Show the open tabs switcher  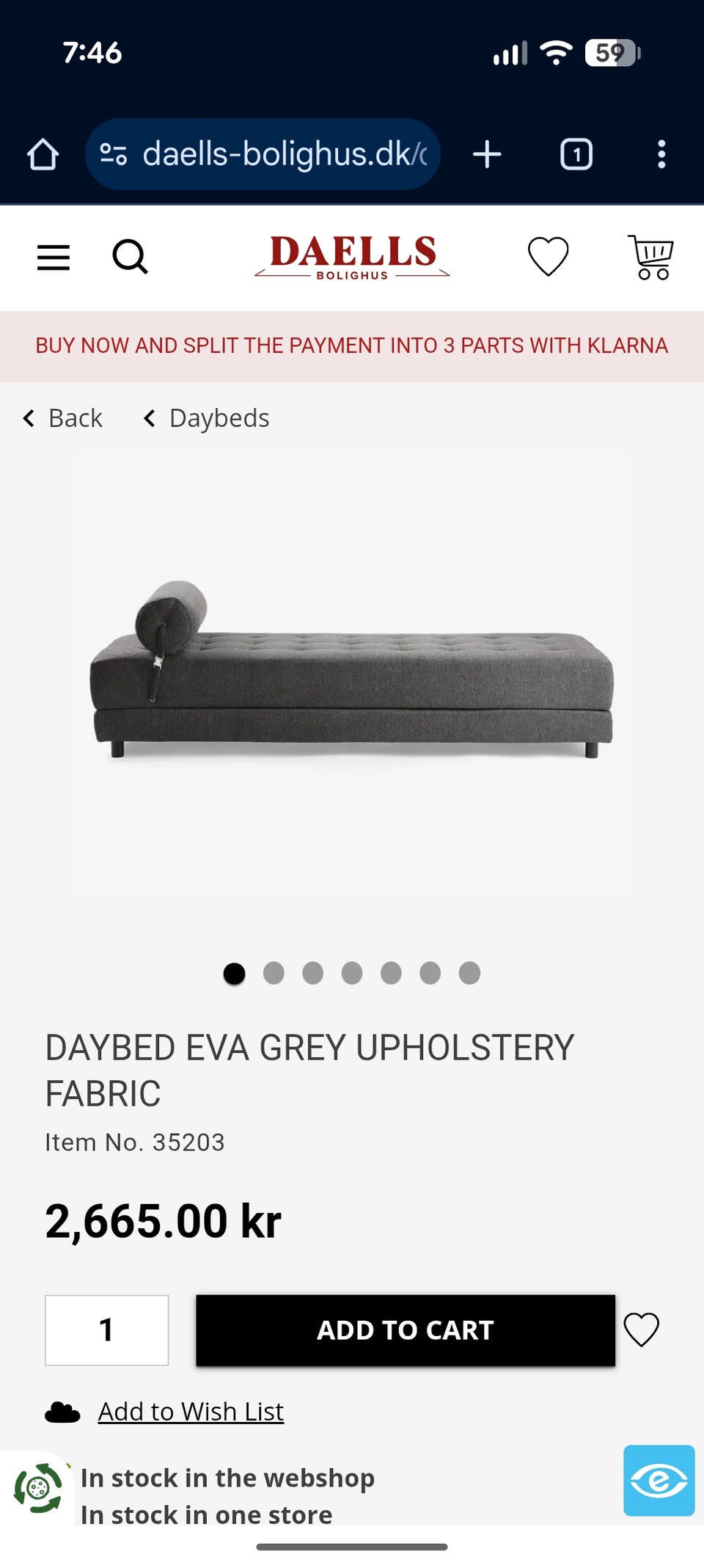pos(576,155)
